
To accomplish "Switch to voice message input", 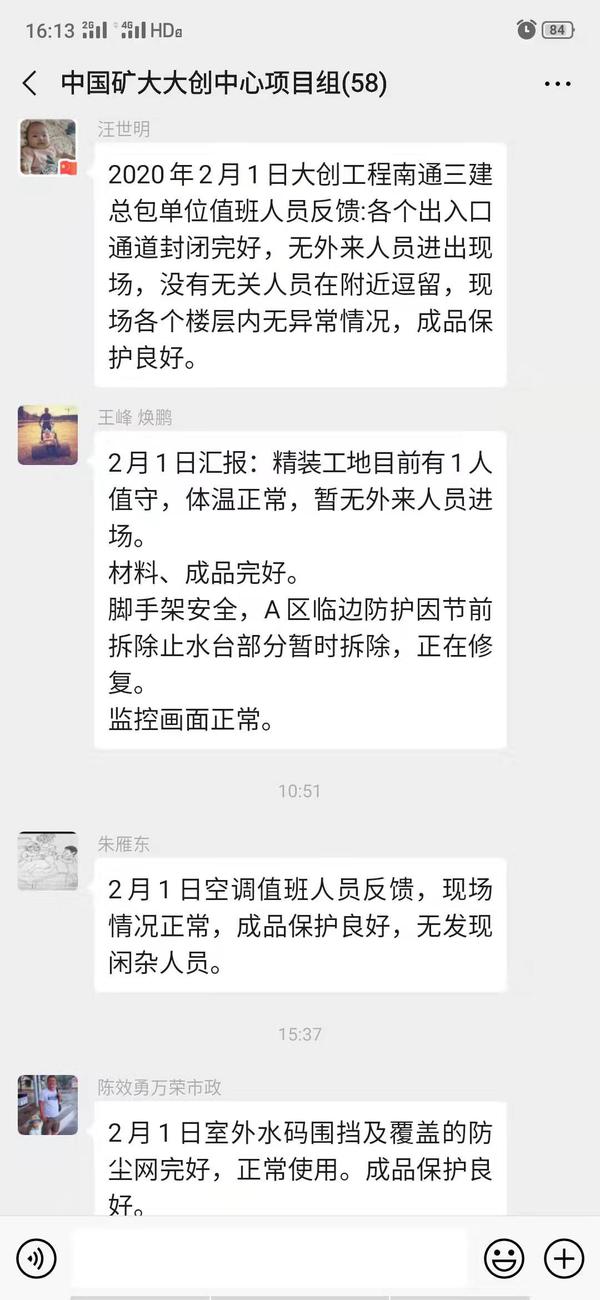I will [36, 1258].
